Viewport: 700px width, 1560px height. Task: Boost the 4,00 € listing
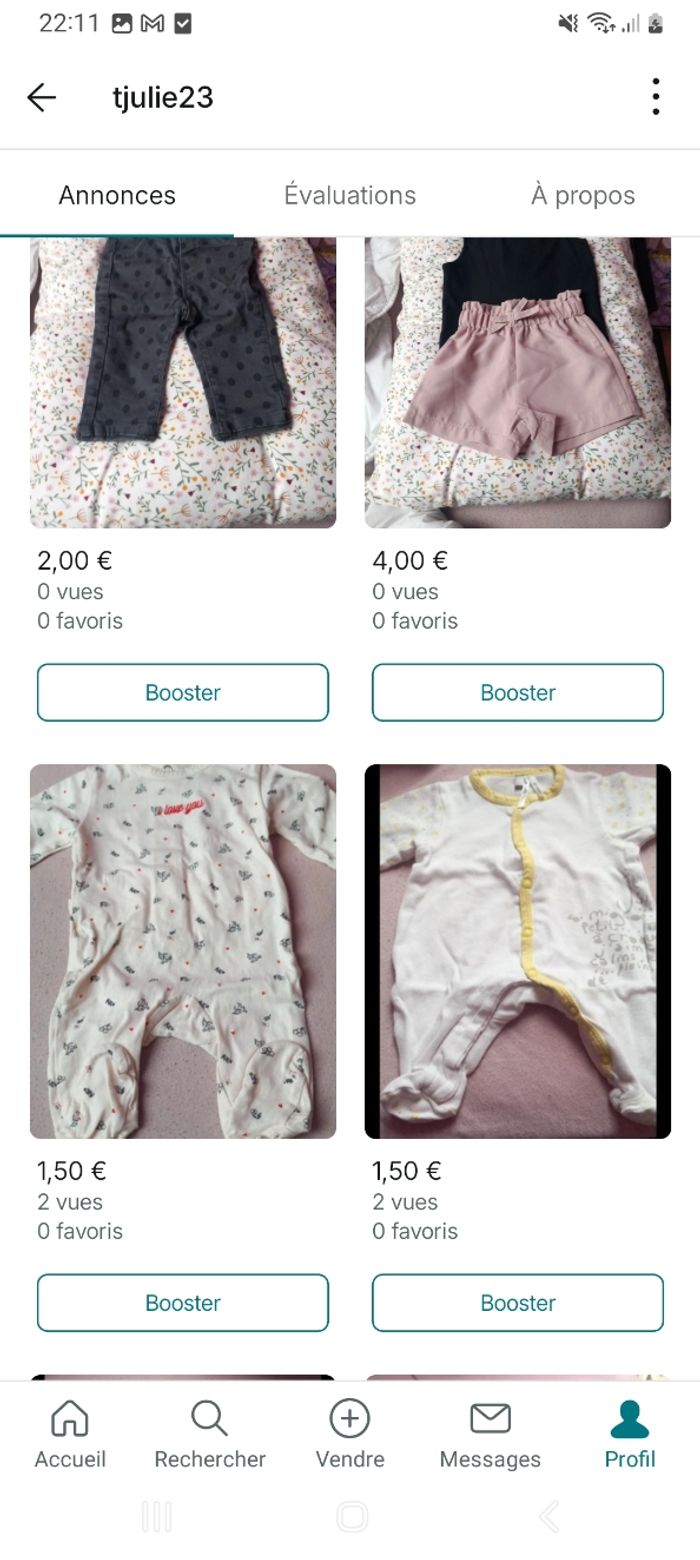tap(518, 692)
